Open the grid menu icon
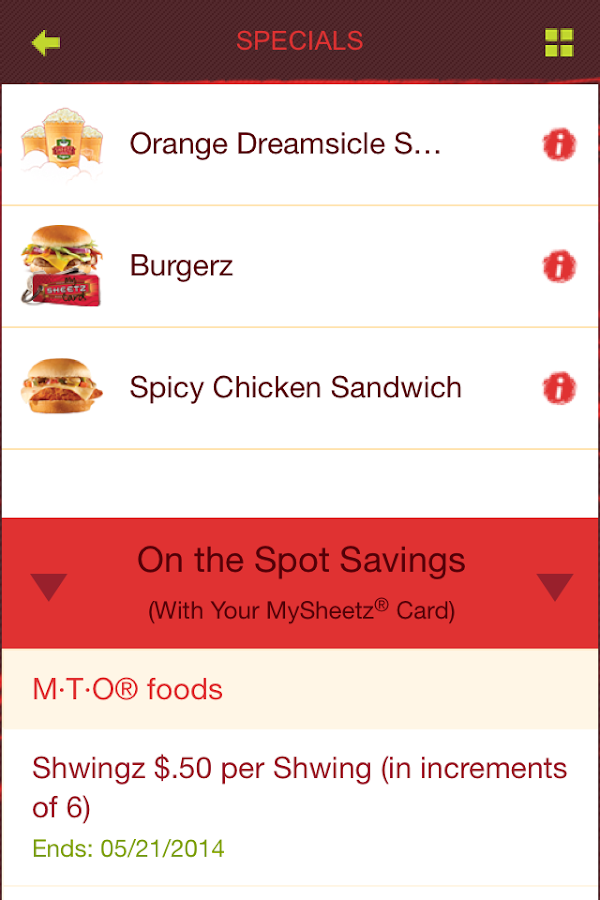 click(x=559, y=43)
